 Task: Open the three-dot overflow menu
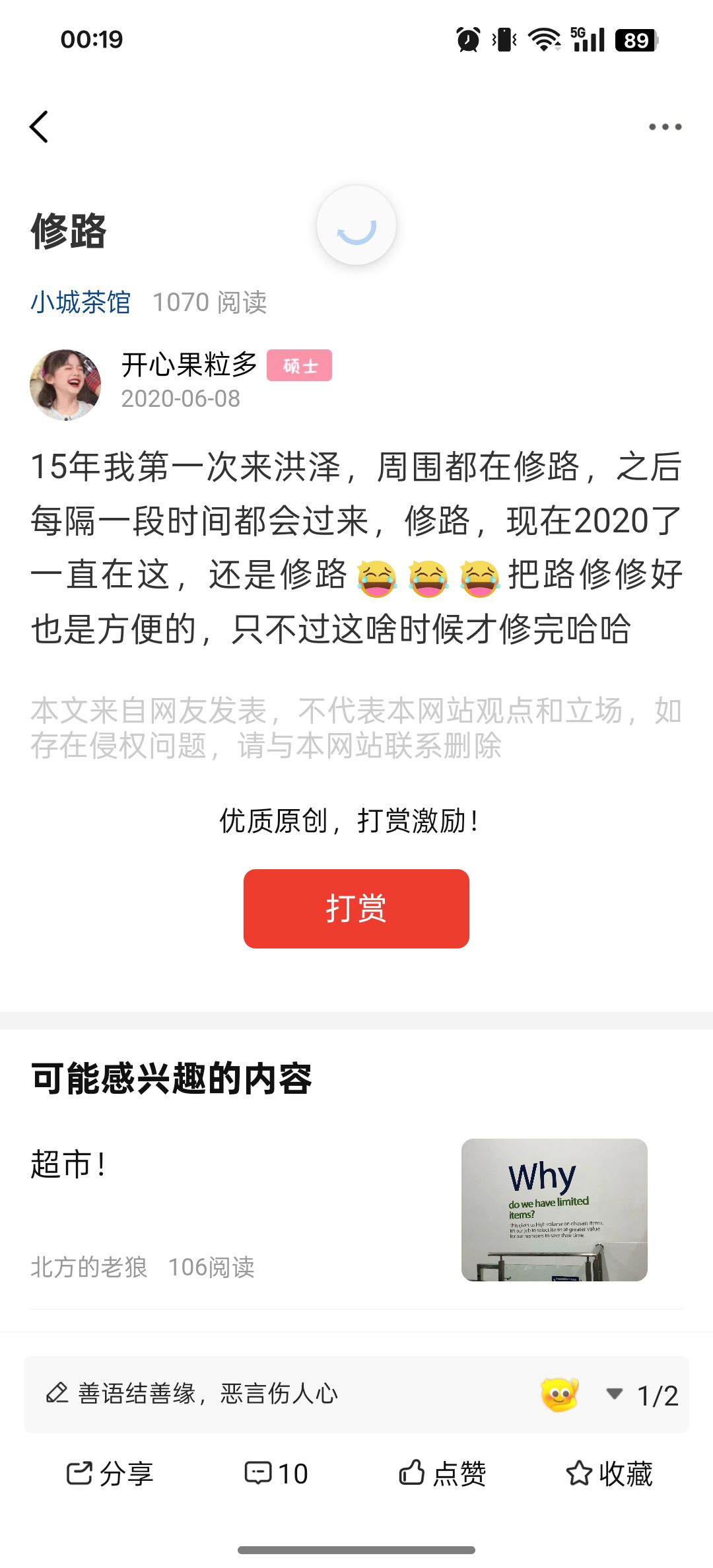pos(665,127)
